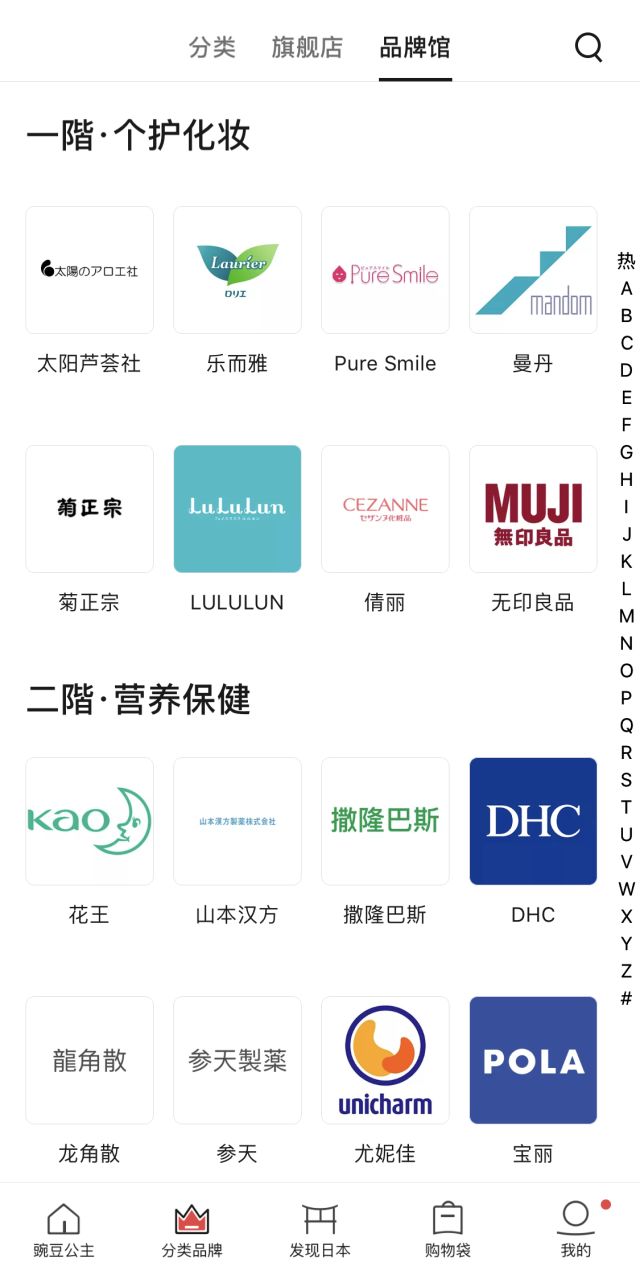The width and height of the screenshot is (640, 1285).
Task: Open the 菊正宗 brand tile
Action: (x=89, y=509)
